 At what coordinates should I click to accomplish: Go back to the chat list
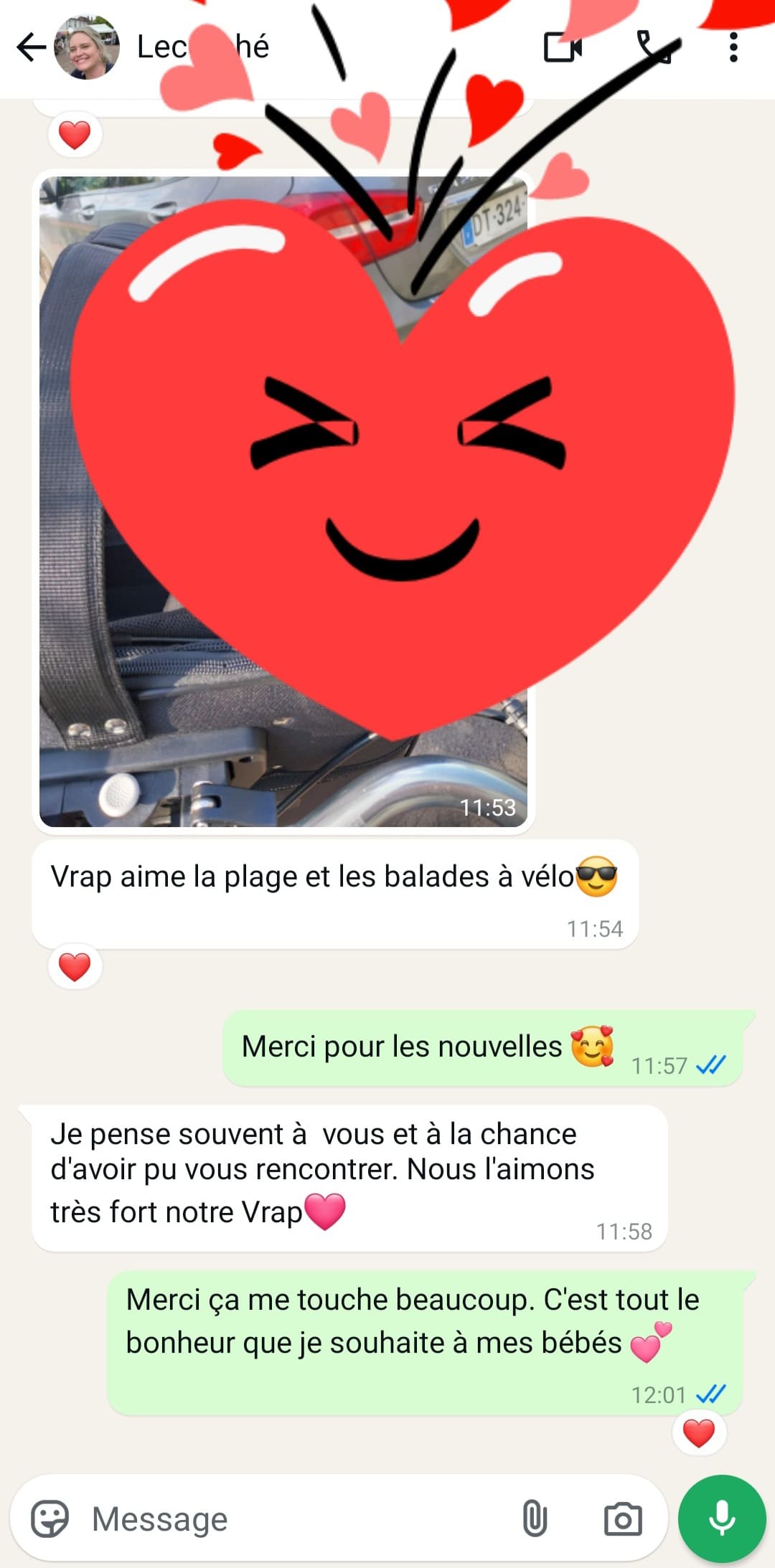31,47
